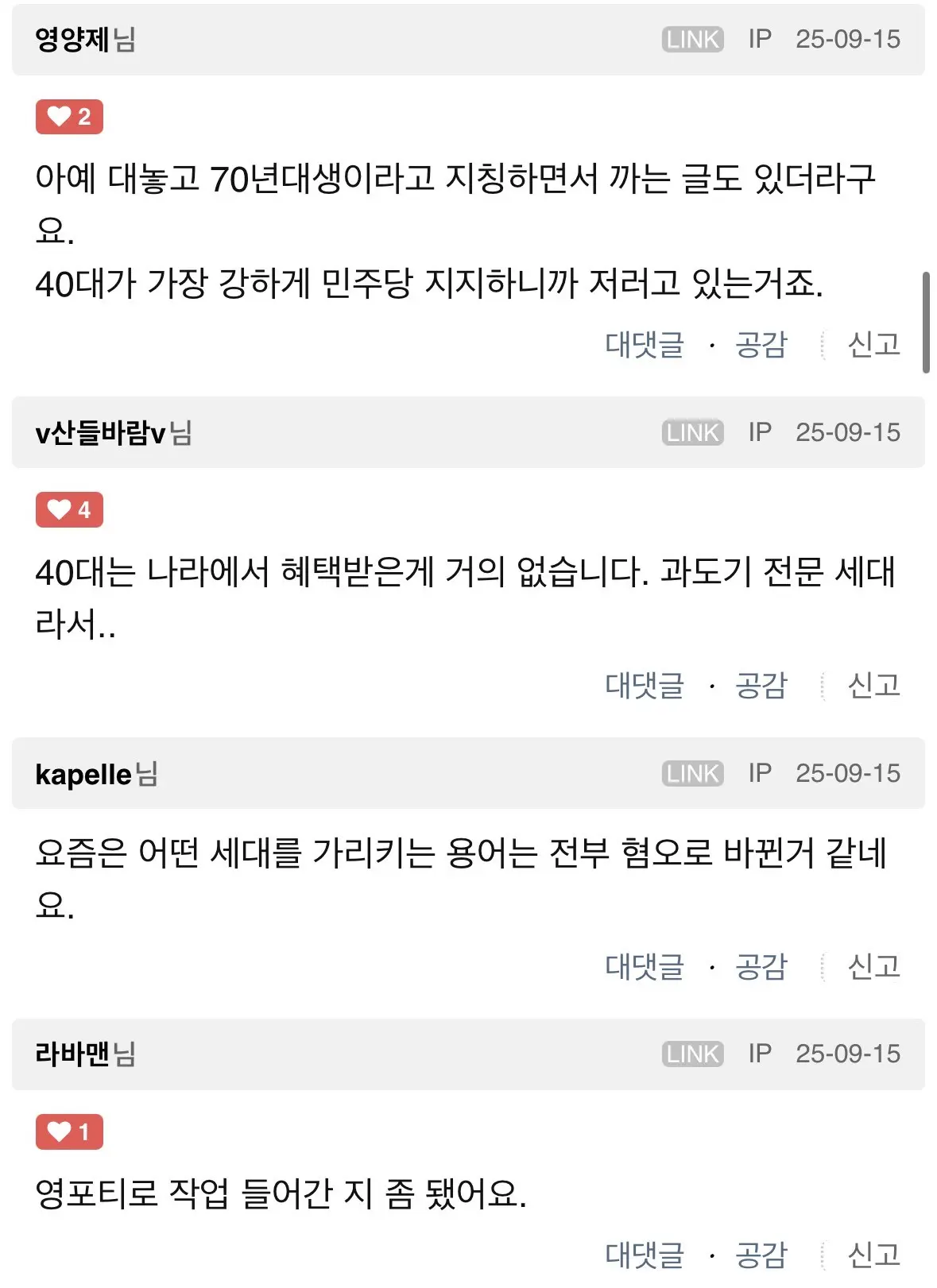Viewport: 937px width, 1288px height.
Task: Open 영양제's user profile name
Action: (72, 39)
